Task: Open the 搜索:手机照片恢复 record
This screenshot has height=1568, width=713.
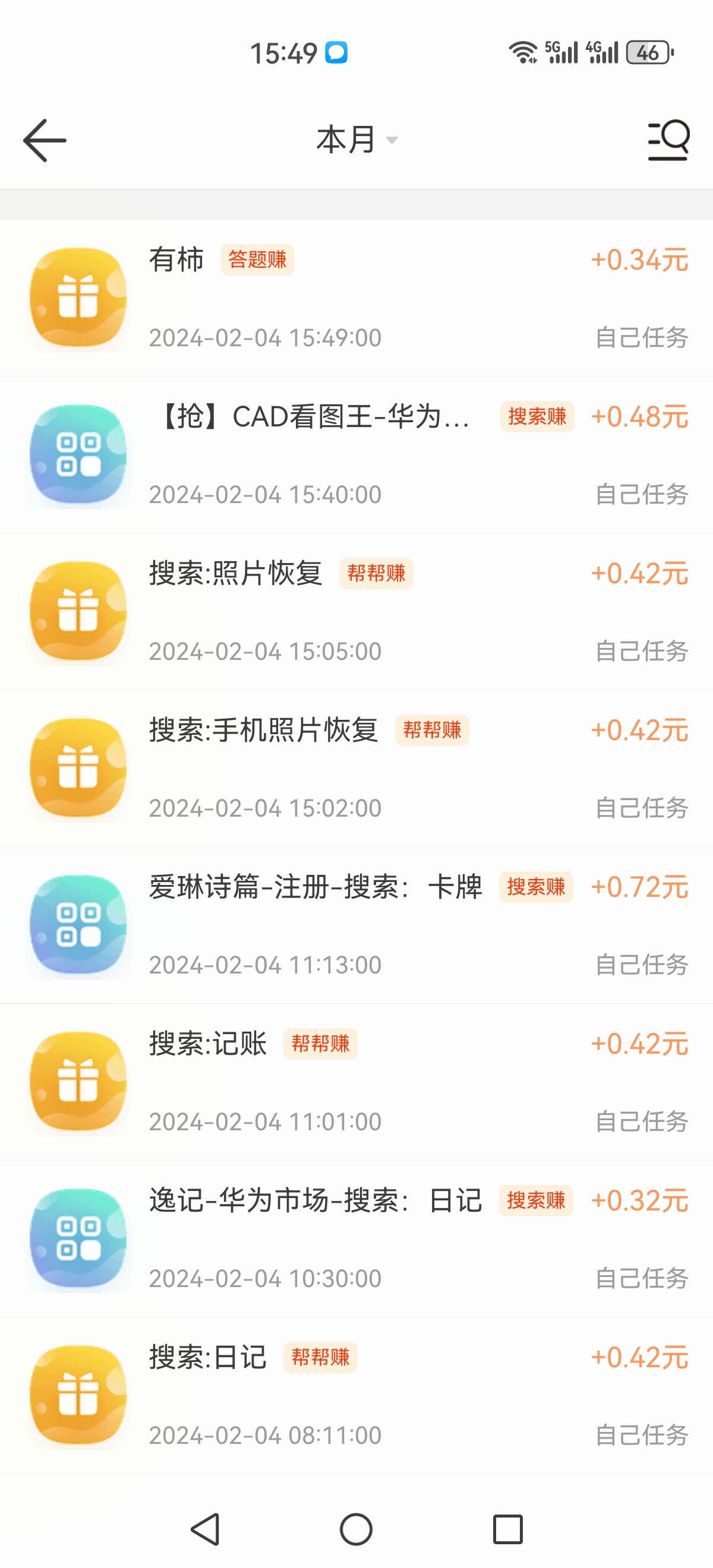Action: click(357, 768)
